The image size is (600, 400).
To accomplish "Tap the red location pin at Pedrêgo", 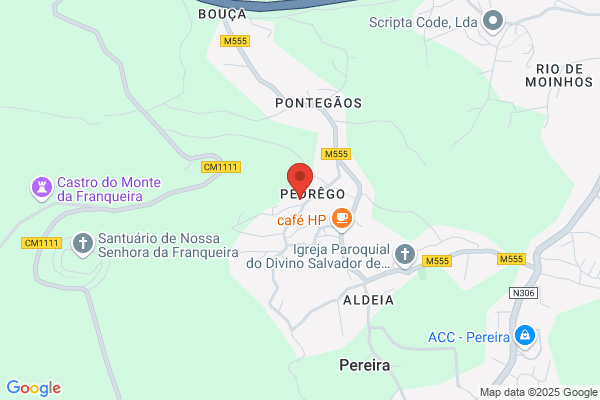I will coord(300,181).
